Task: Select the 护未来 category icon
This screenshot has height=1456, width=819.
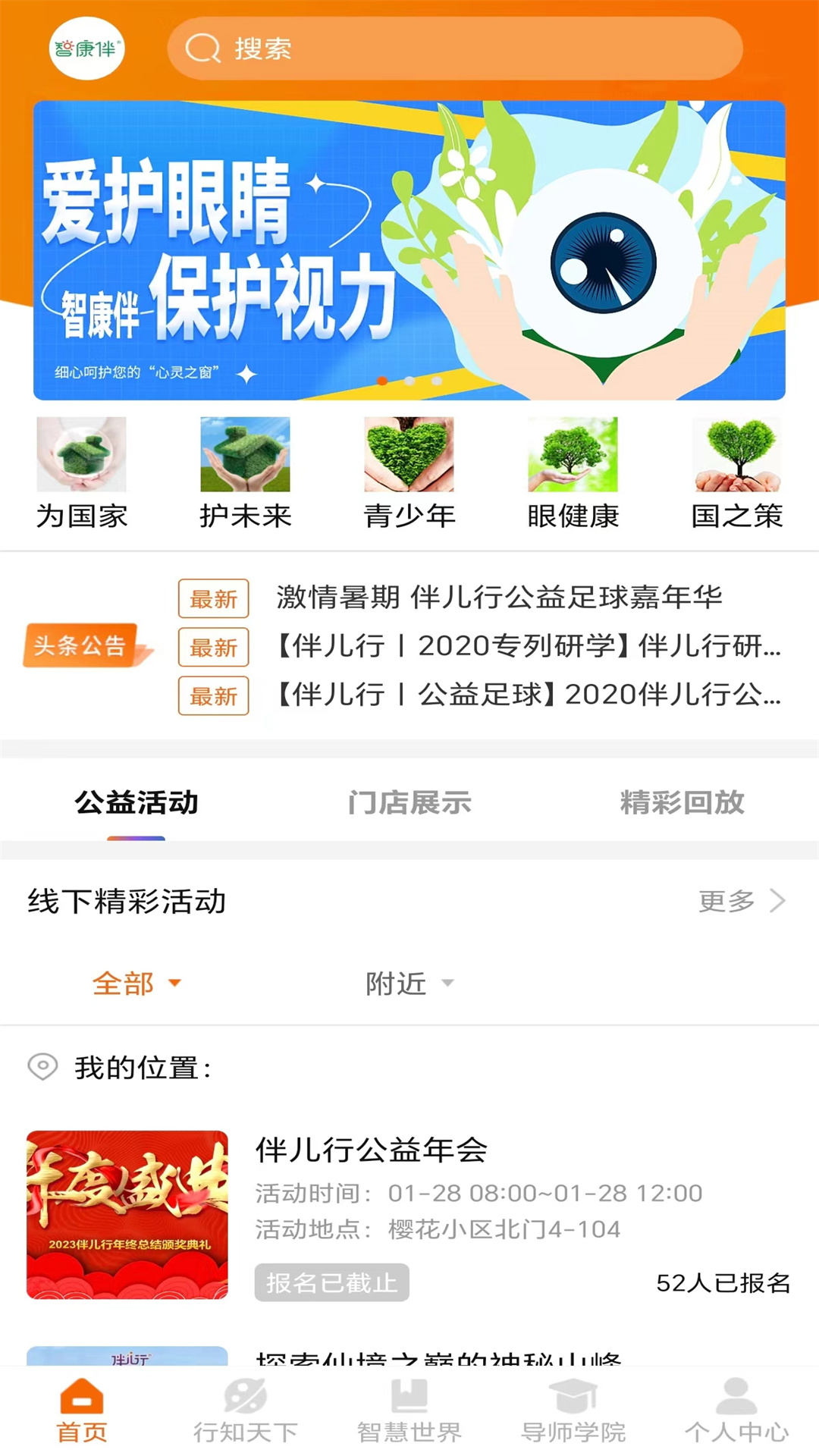Action: point(245,455)
